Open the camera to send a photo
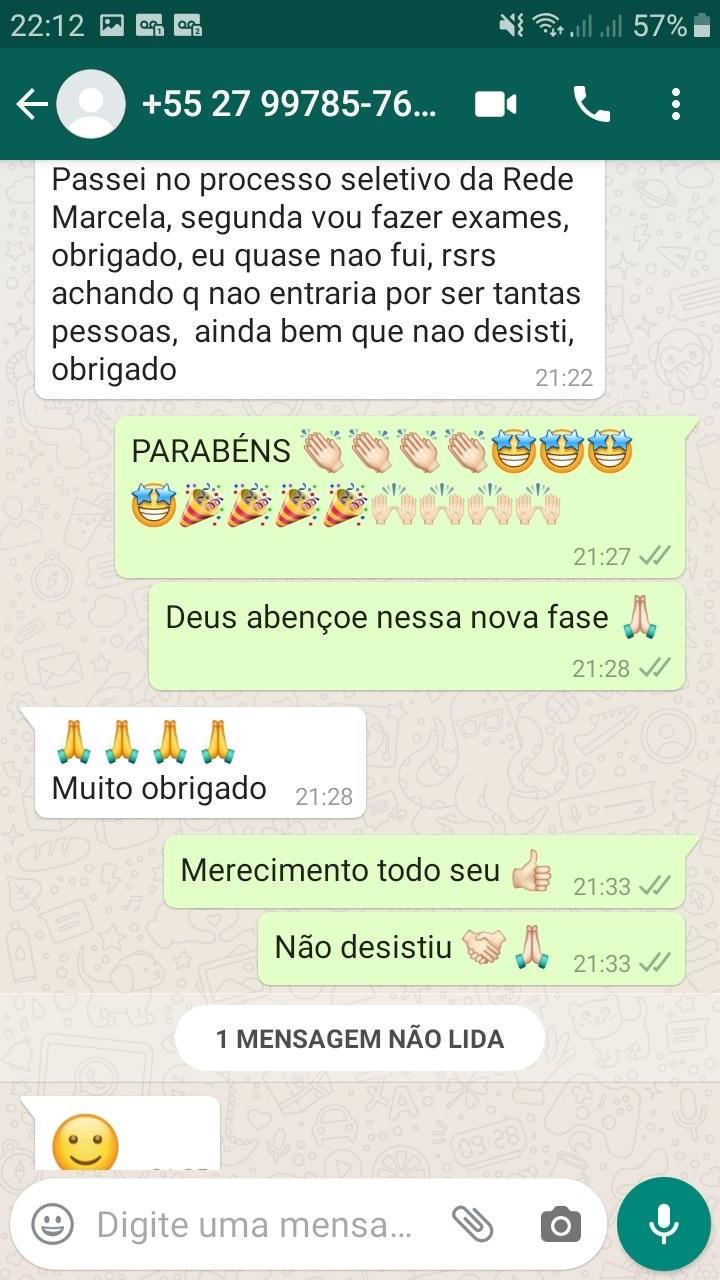 560,1223
